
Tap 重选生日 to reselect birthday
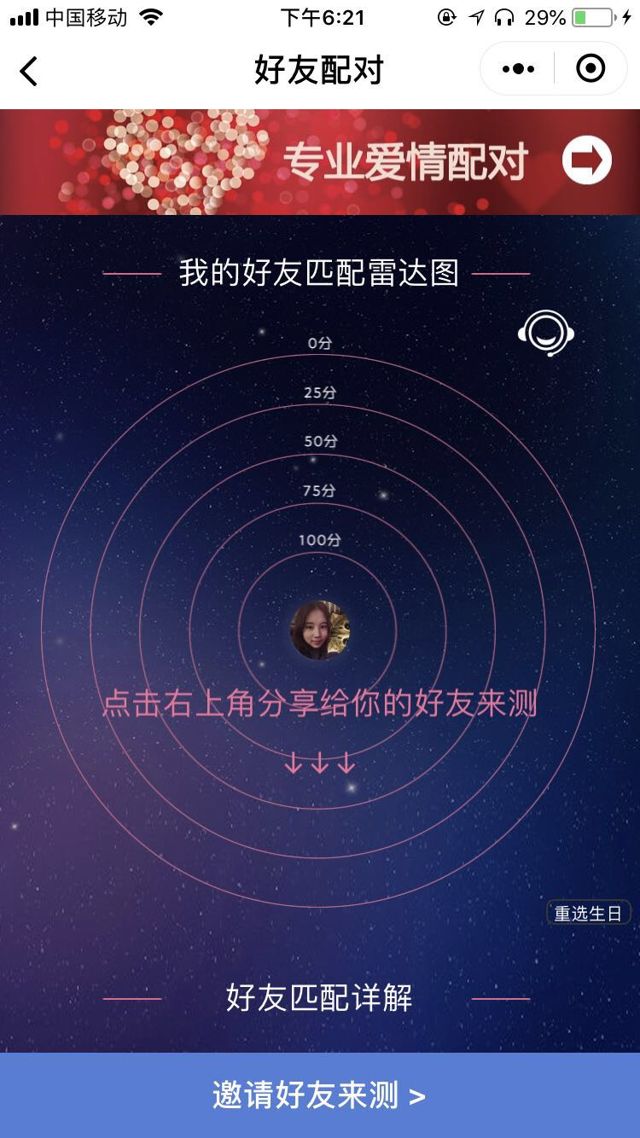[x=588, y=913]
